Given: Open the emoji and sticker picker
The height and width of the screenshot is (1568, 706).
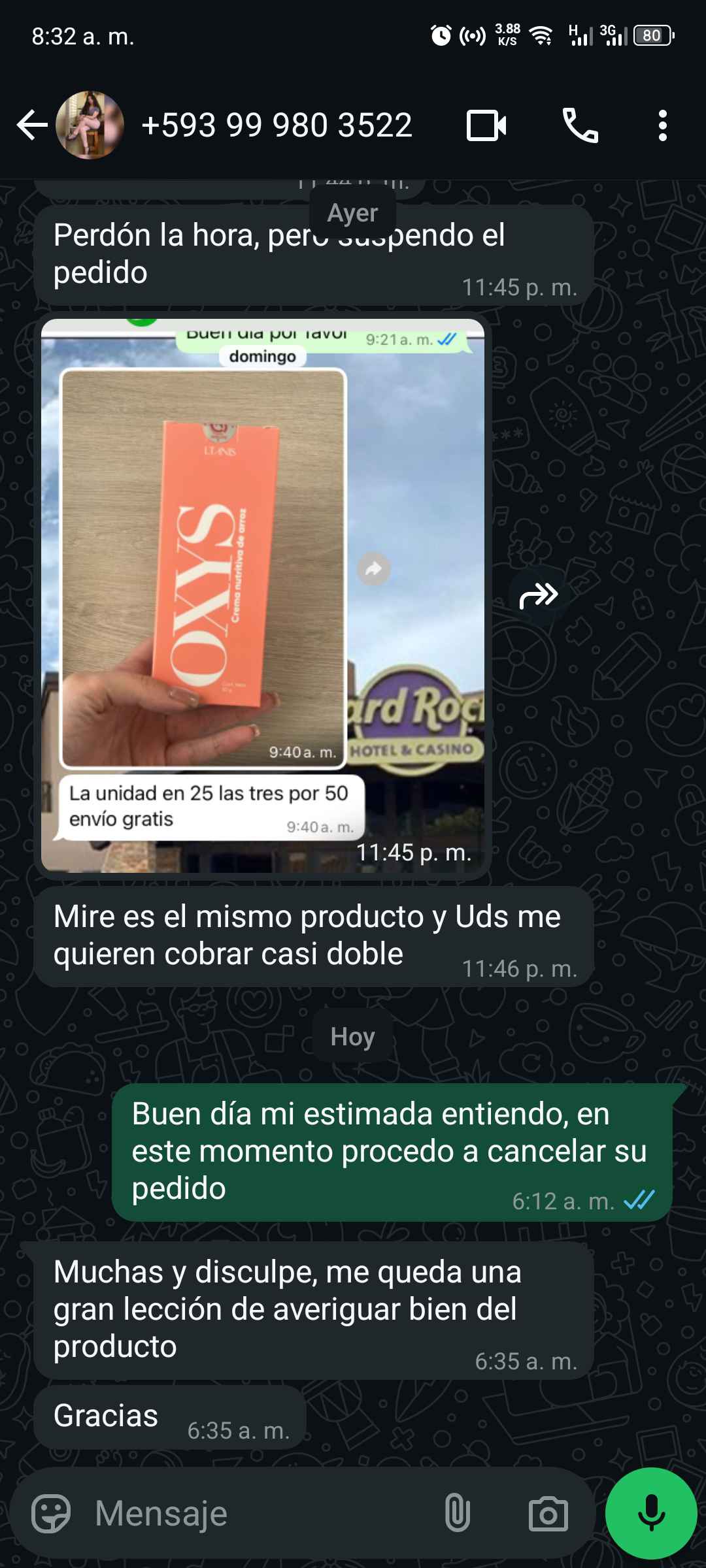Looking at the screenshot, I should pos(51,1513).
